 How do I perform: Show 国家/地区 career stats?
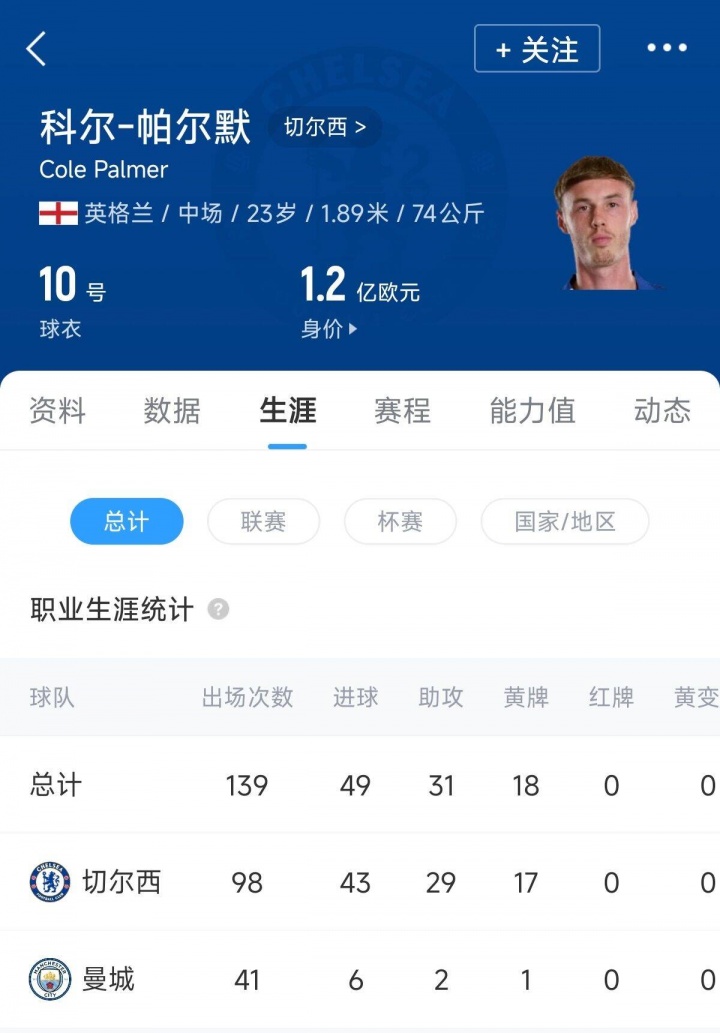[565, 521]
